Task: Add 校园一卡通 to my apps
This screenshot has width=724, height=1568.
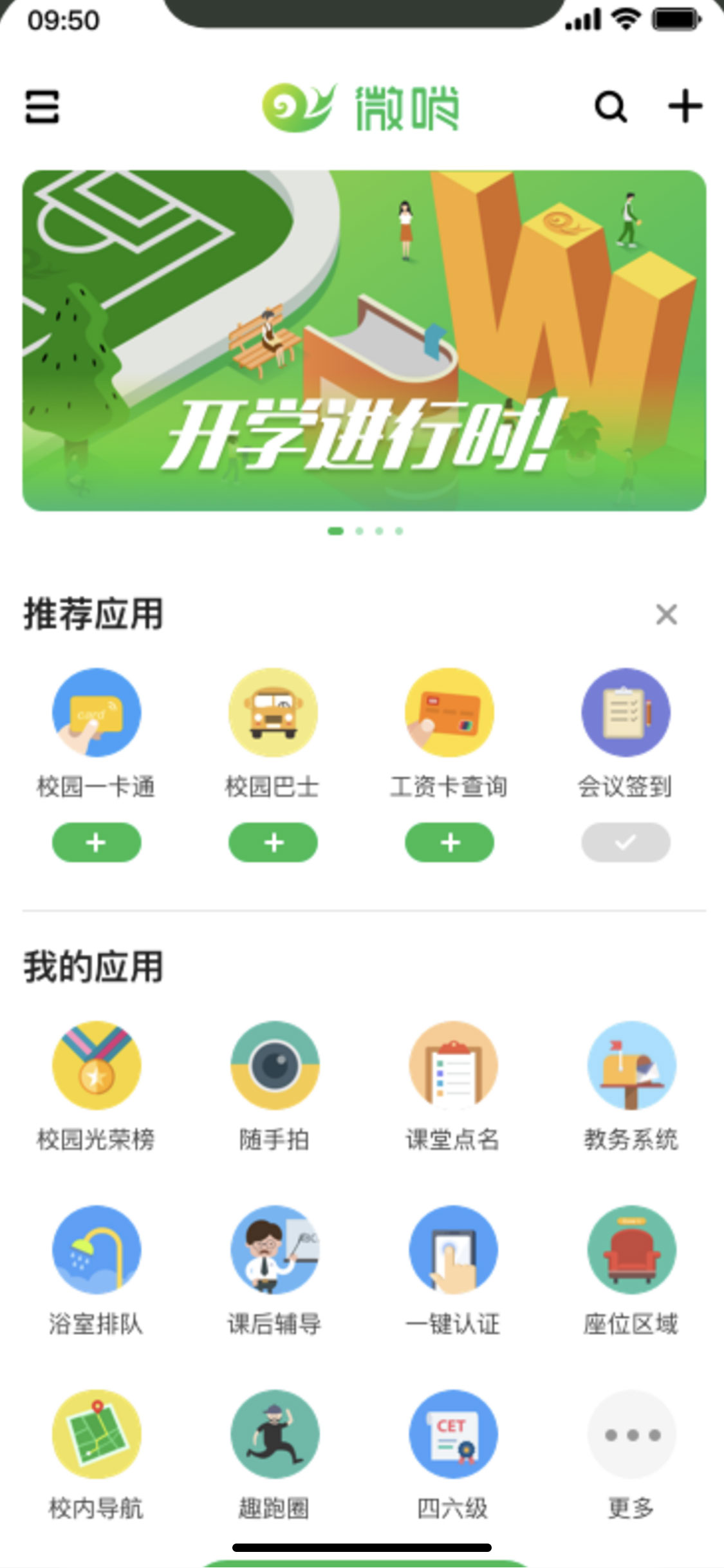Action: point(97,842)
